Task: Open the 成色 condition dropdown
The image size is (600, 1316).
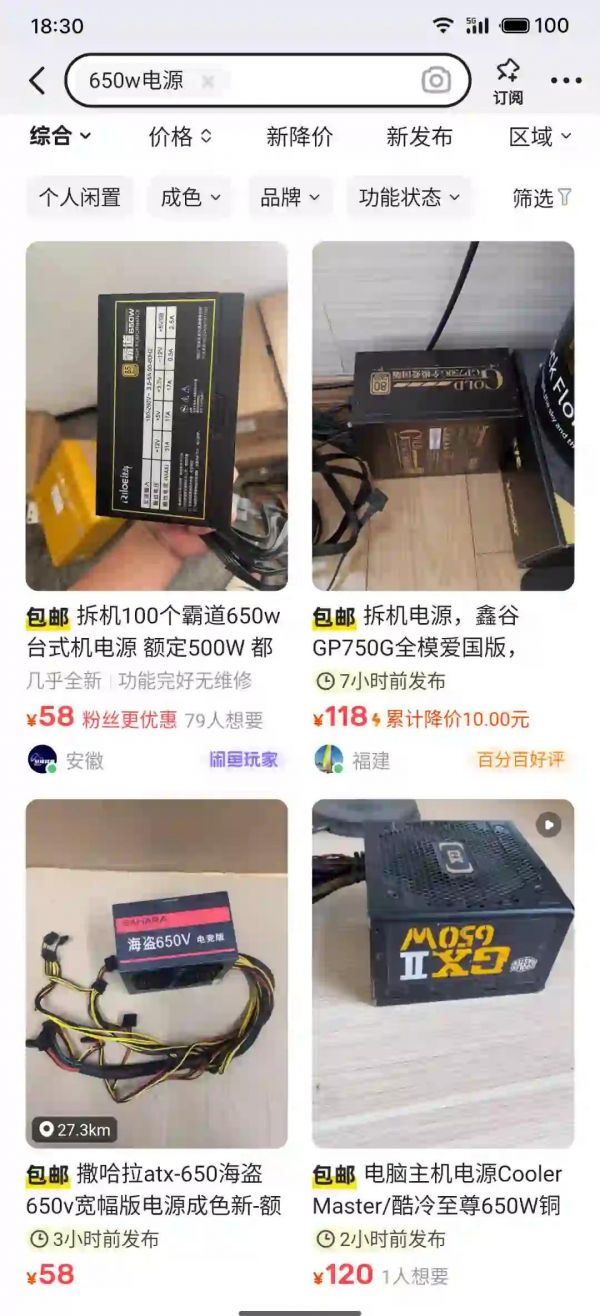Action: (x=190, y=197)
